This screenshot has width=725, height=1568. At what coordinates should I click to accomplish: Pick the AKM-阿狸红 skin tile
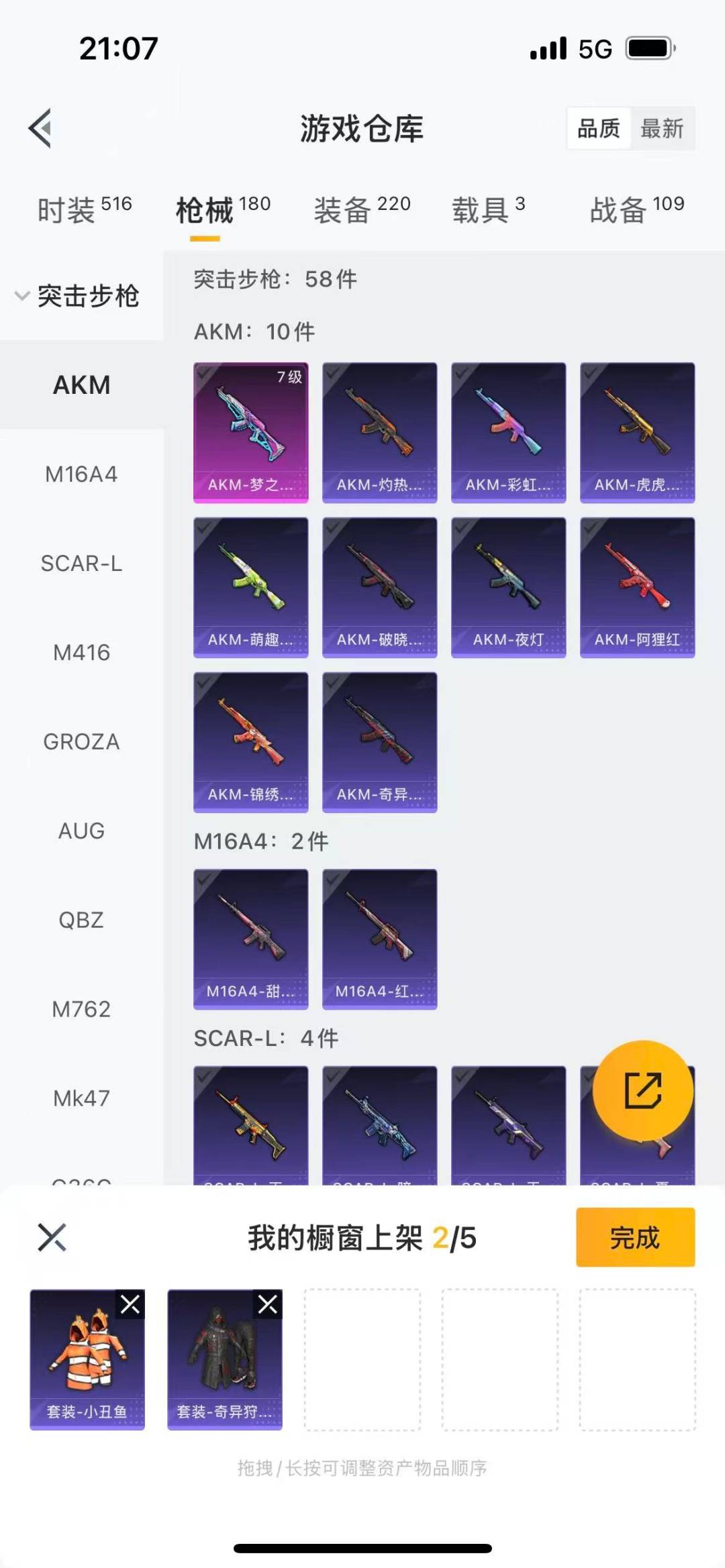pyautogui.click(x=637, y=587)
